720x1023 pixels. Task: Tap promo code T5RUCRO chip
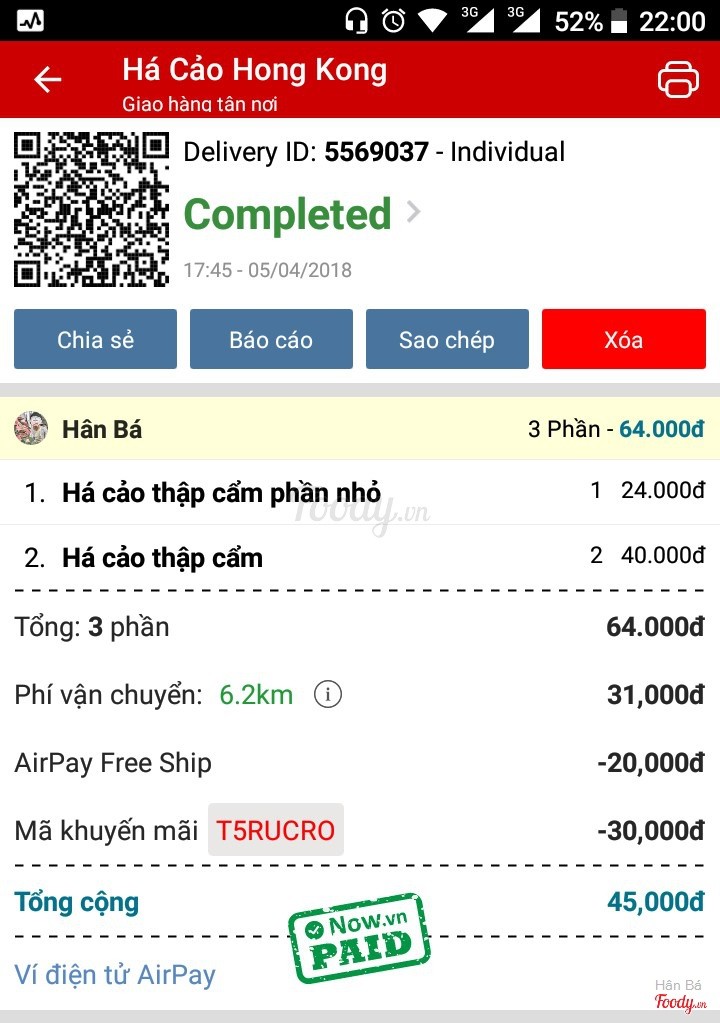click(x=276, y=830)
